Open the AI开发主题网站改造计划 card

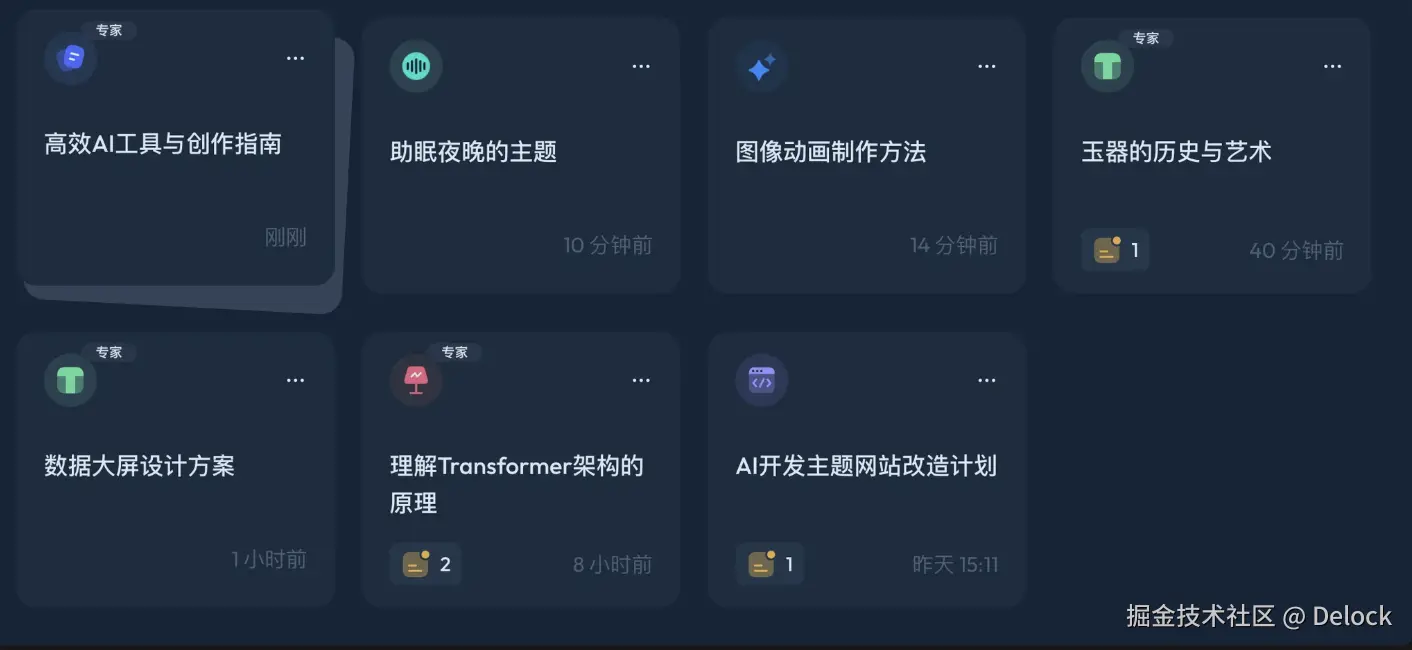pos(866,466)
